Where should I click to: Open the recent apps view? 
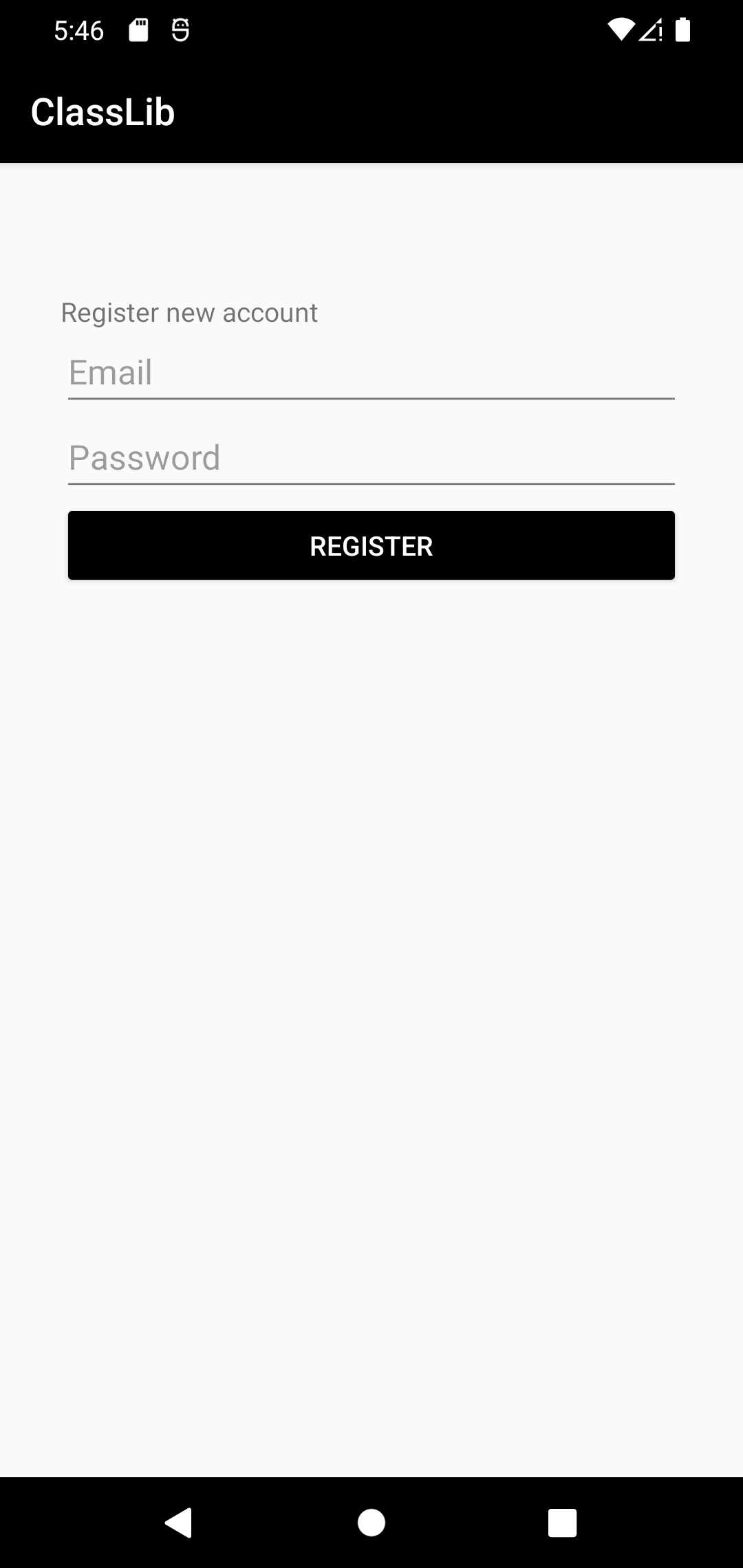tap(562, 1523)
